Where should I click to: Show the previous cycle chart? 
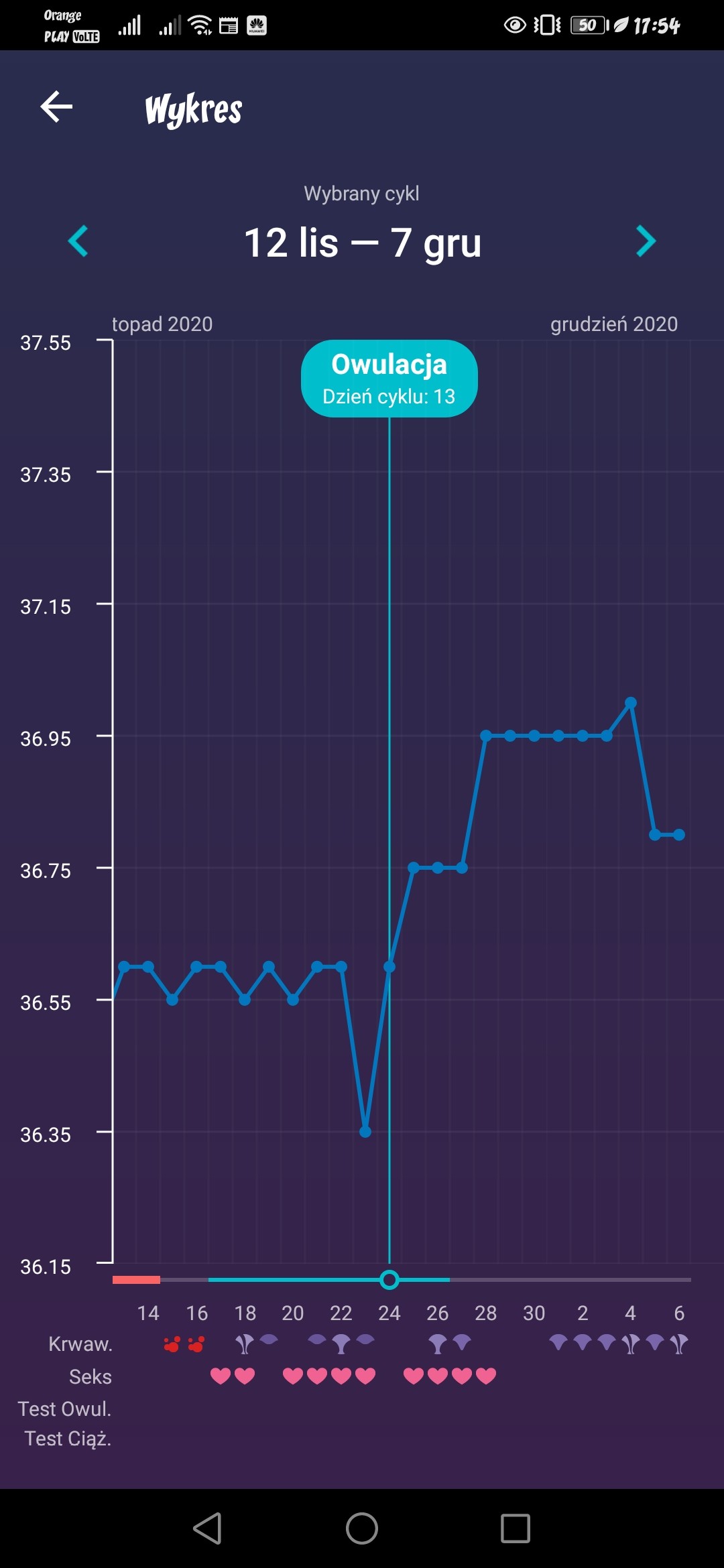click(78, 241)
